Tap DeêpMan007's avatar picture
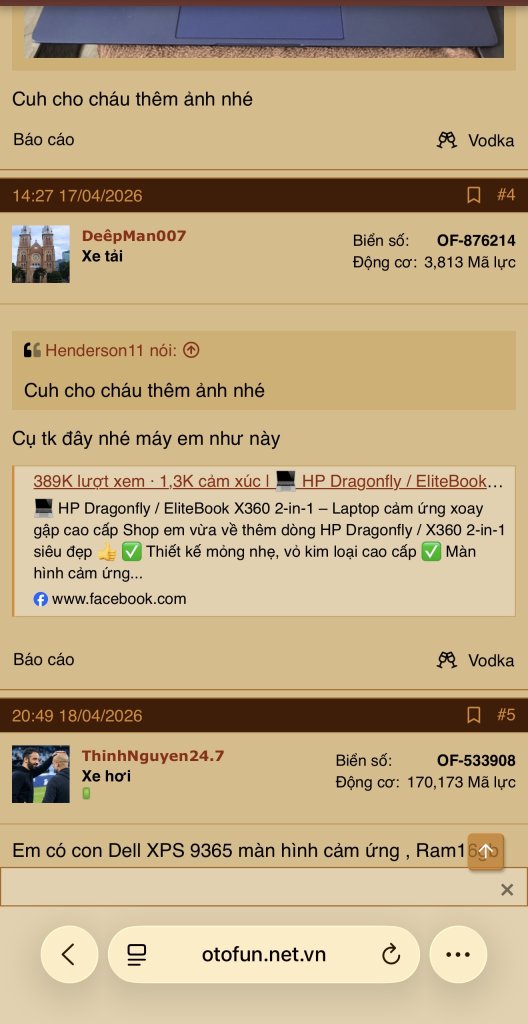The image size is (528, 1024). click(41, 254)
